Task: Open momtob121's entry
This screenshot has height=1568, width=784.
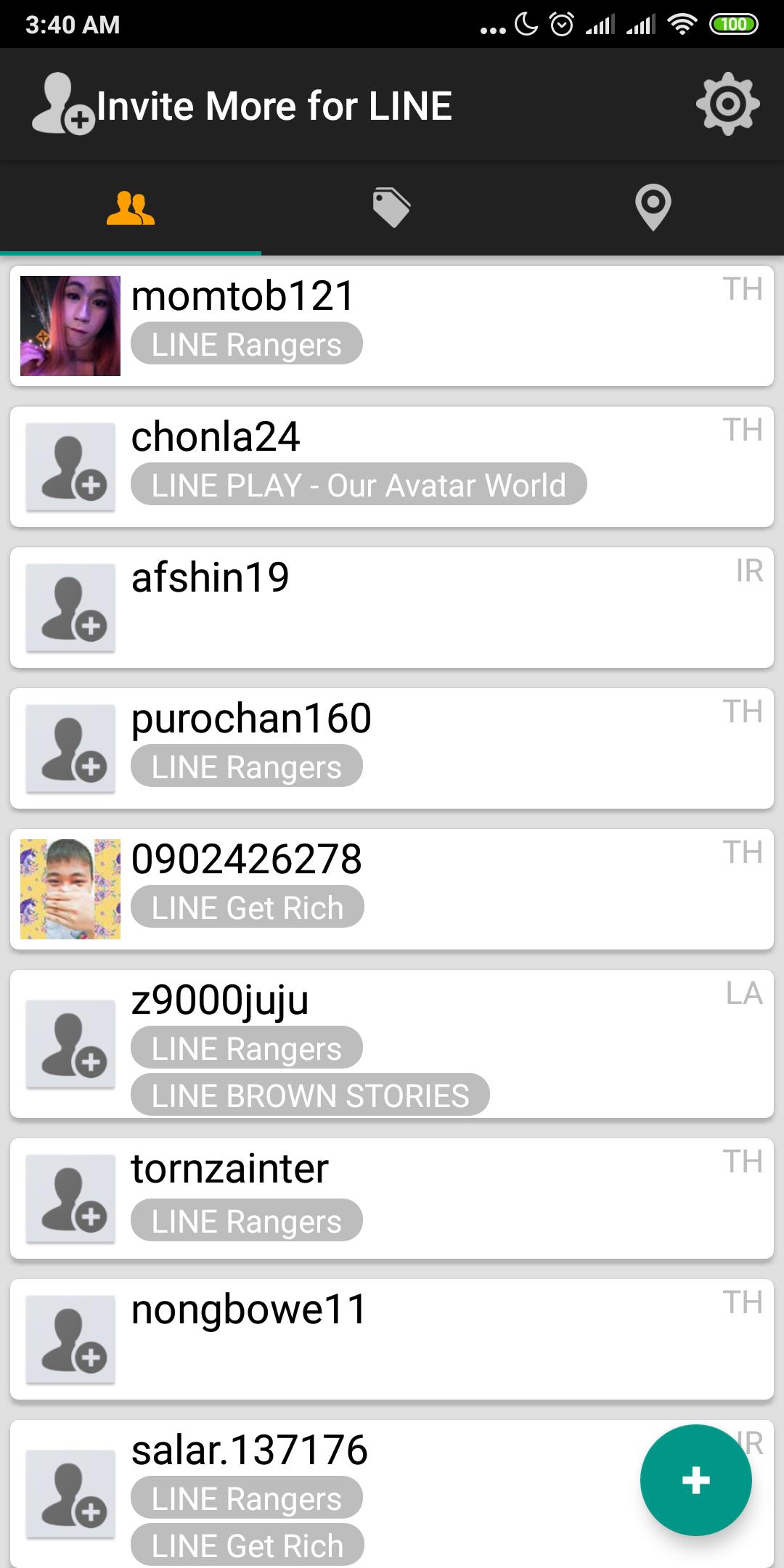Action: (x=392, y=326)
